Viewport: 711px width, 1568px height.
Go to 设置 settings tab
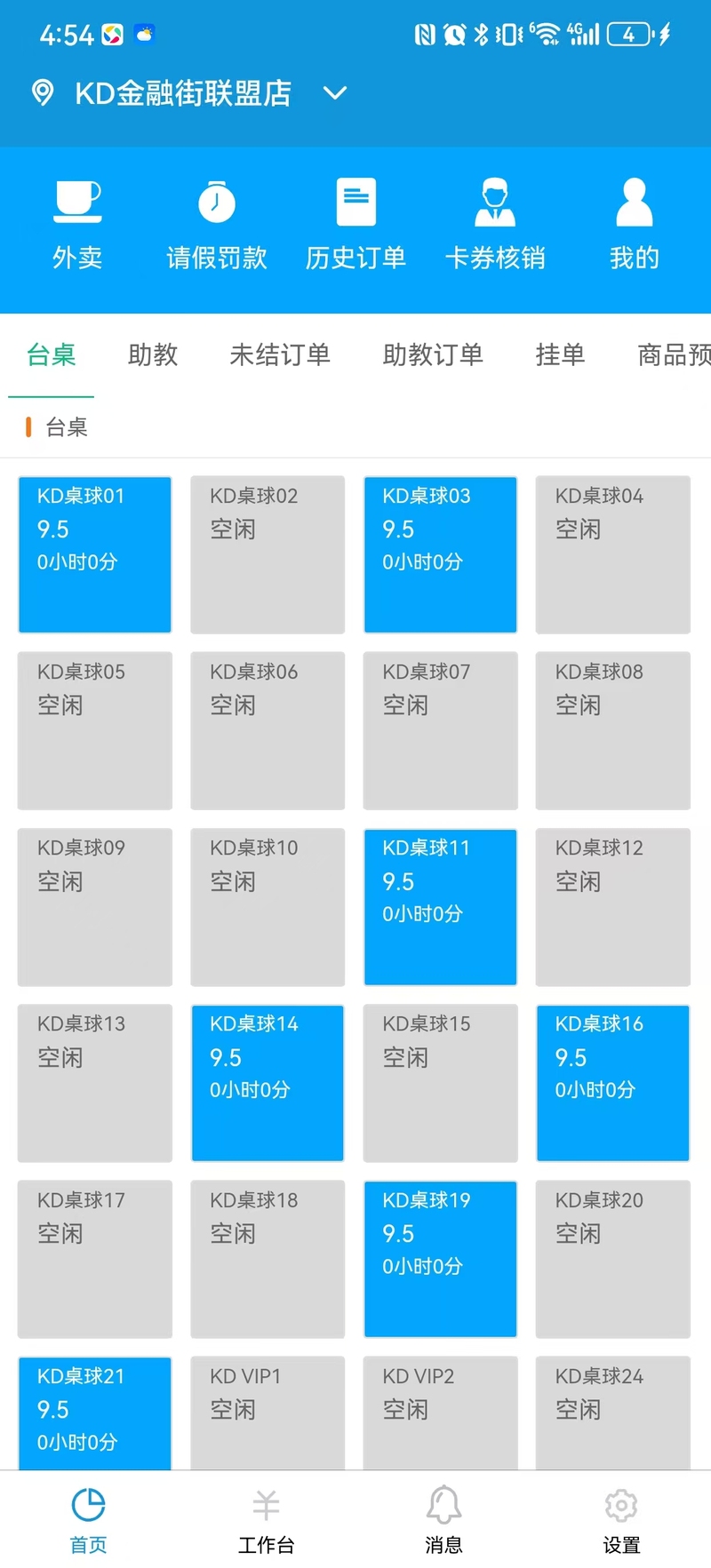point(621,1520)
